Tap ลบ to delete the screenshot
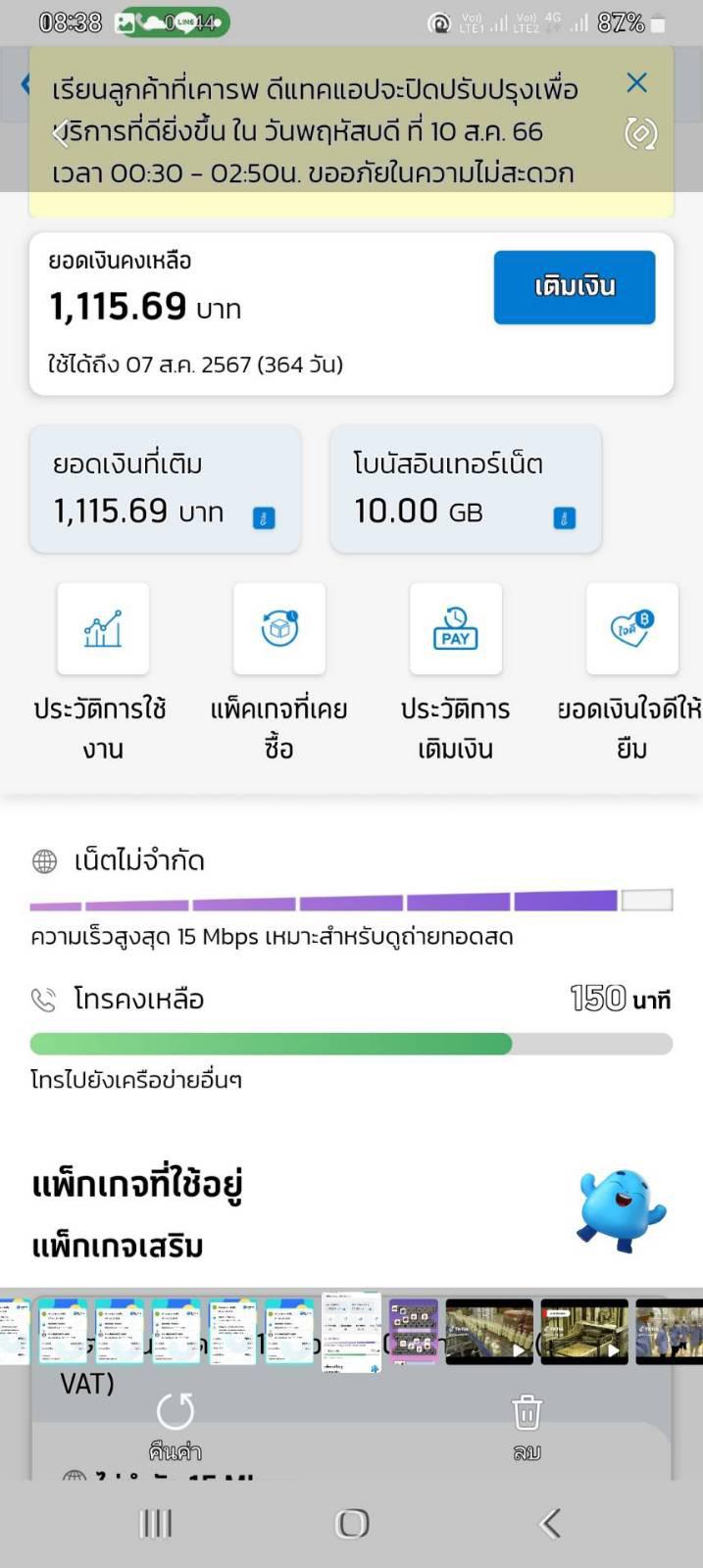The height and width of the screenshot is (1568, 703). [x=527, y=1427]
